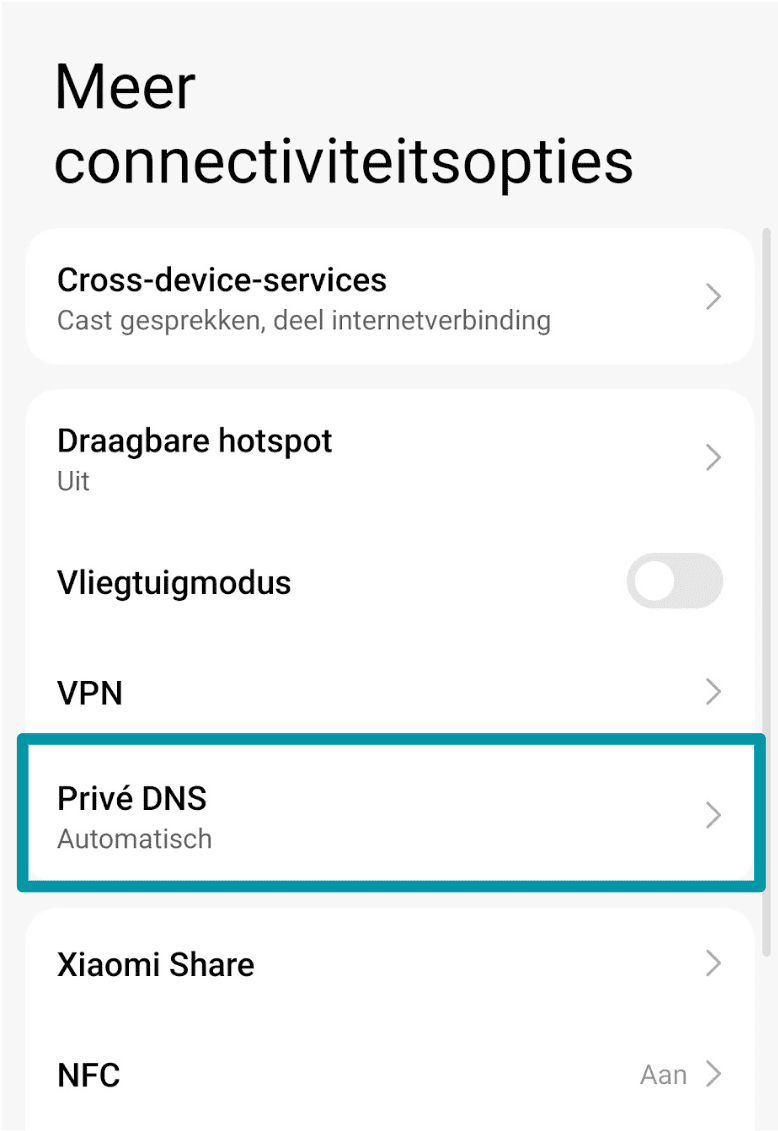Expand the VPN chevron arrow

click(x=713, y=692)
